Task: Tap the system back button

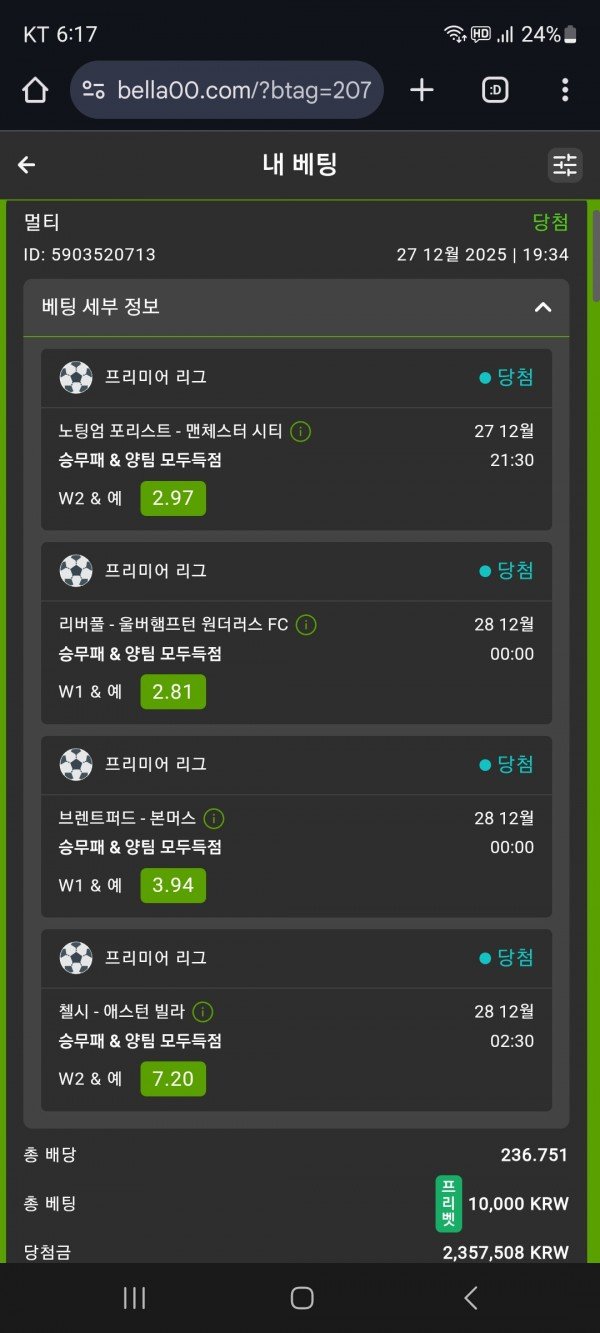Action: click(470, 1298)
